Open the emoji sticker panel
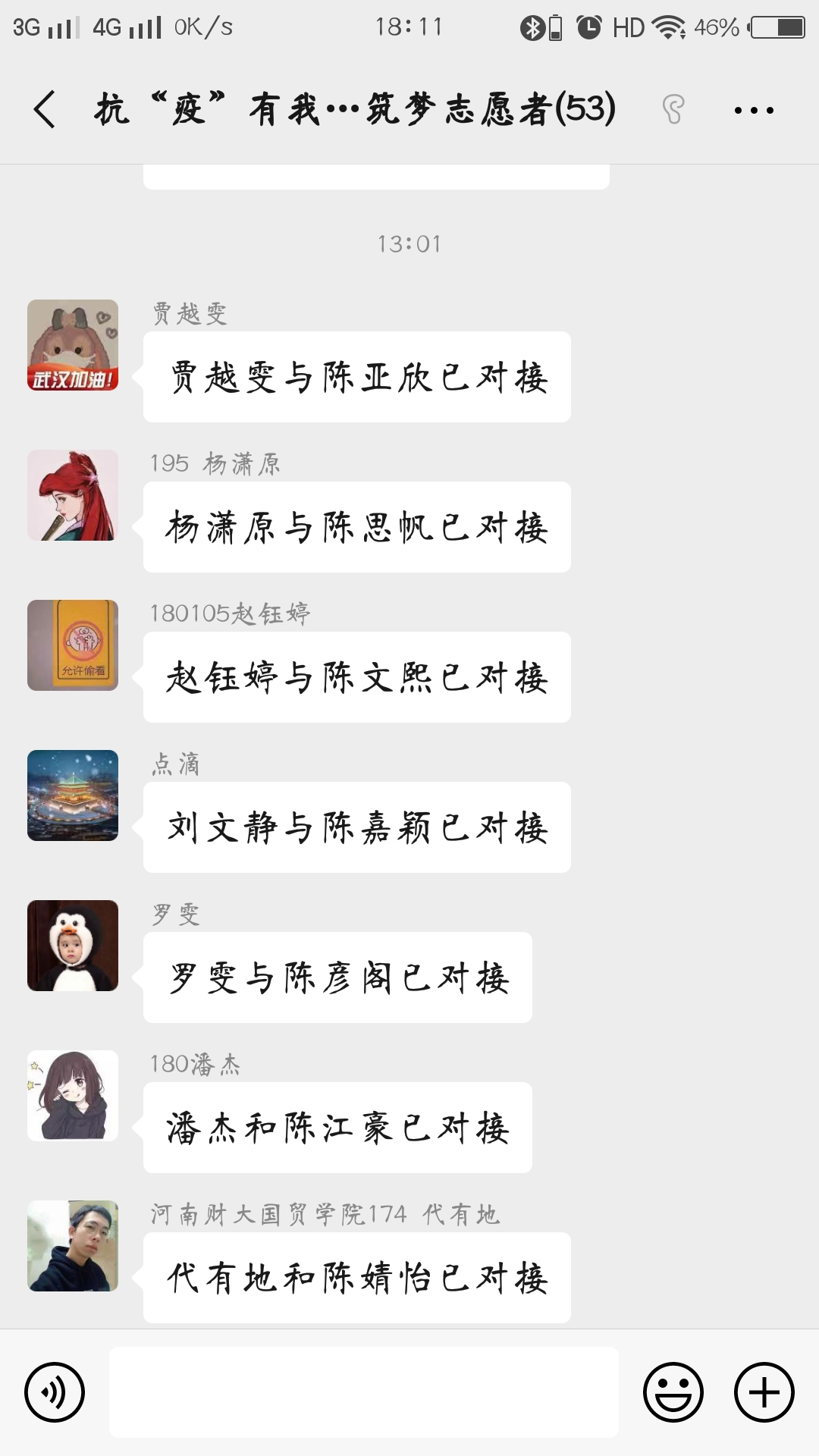The image size is (819, 1456). point(673,1392)
